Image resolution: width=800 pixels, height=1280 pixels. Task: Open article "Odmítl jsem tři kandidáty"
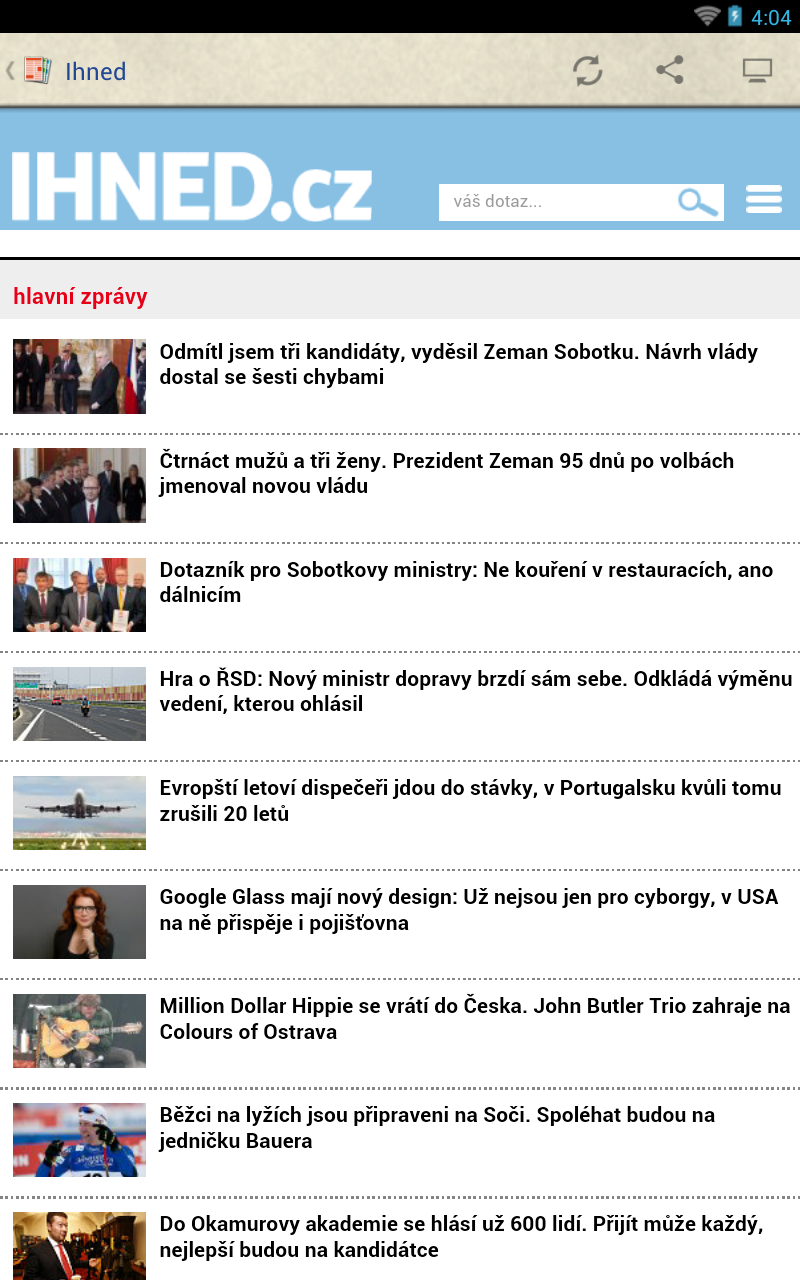(459, 365)
